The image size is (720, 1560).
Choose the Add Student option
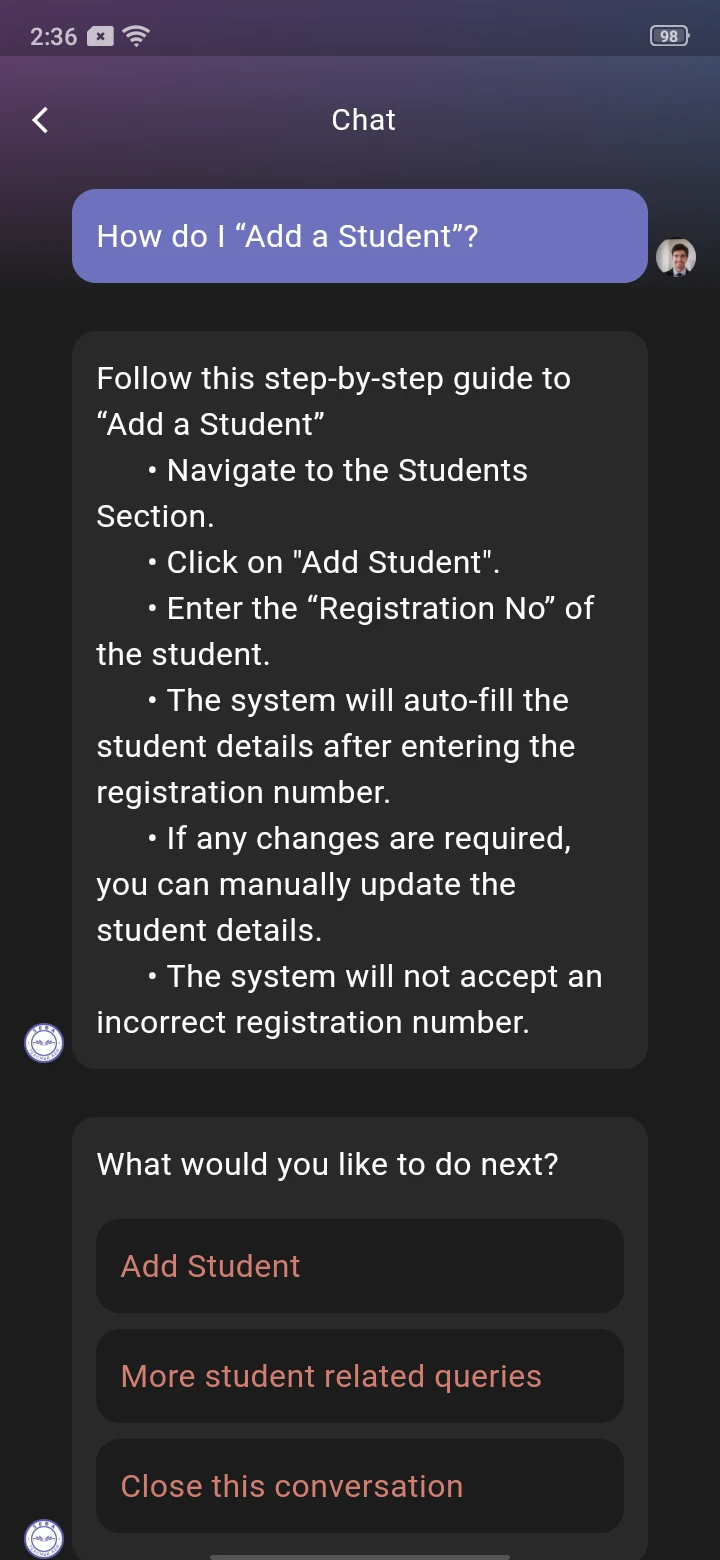point(359,1266)
